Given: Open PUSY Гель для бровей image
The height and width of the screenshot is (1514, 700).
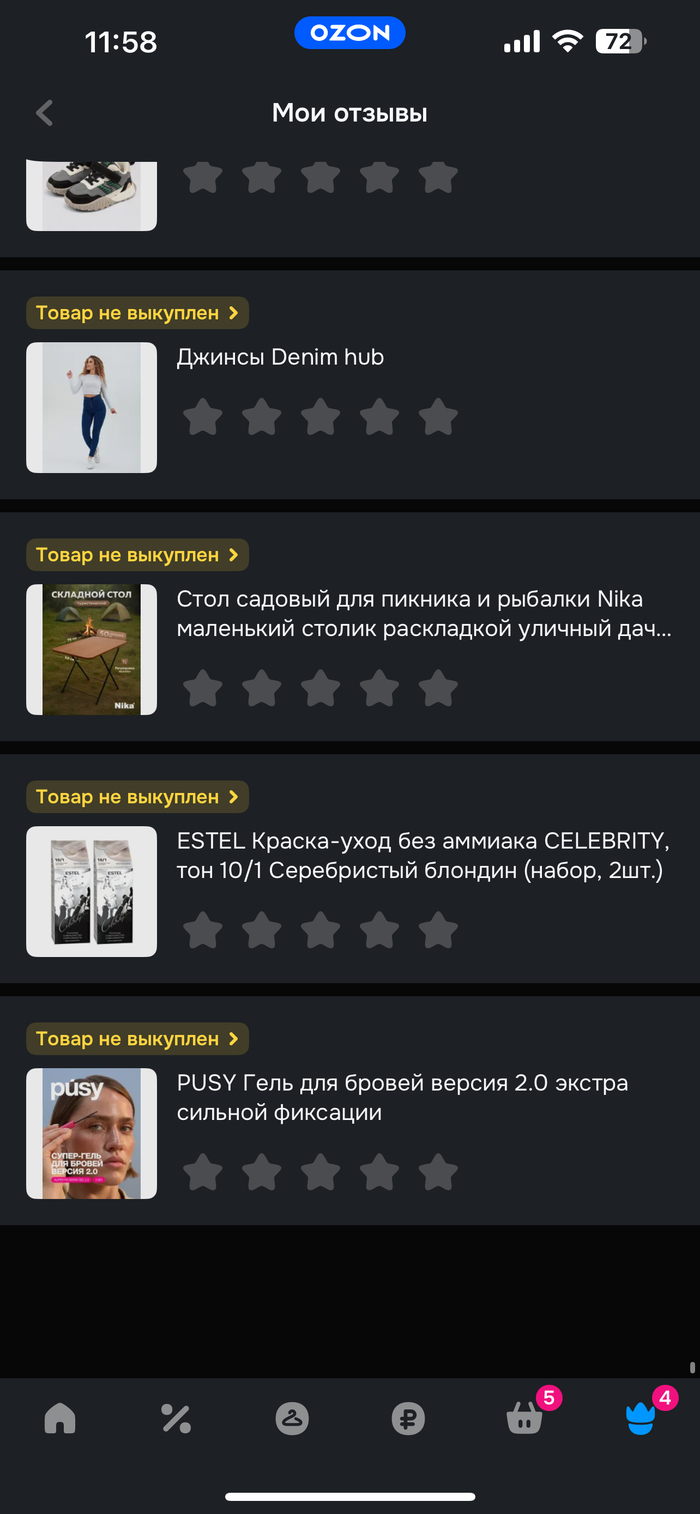Looking at the screenshot, I should tap(91, 1133).
